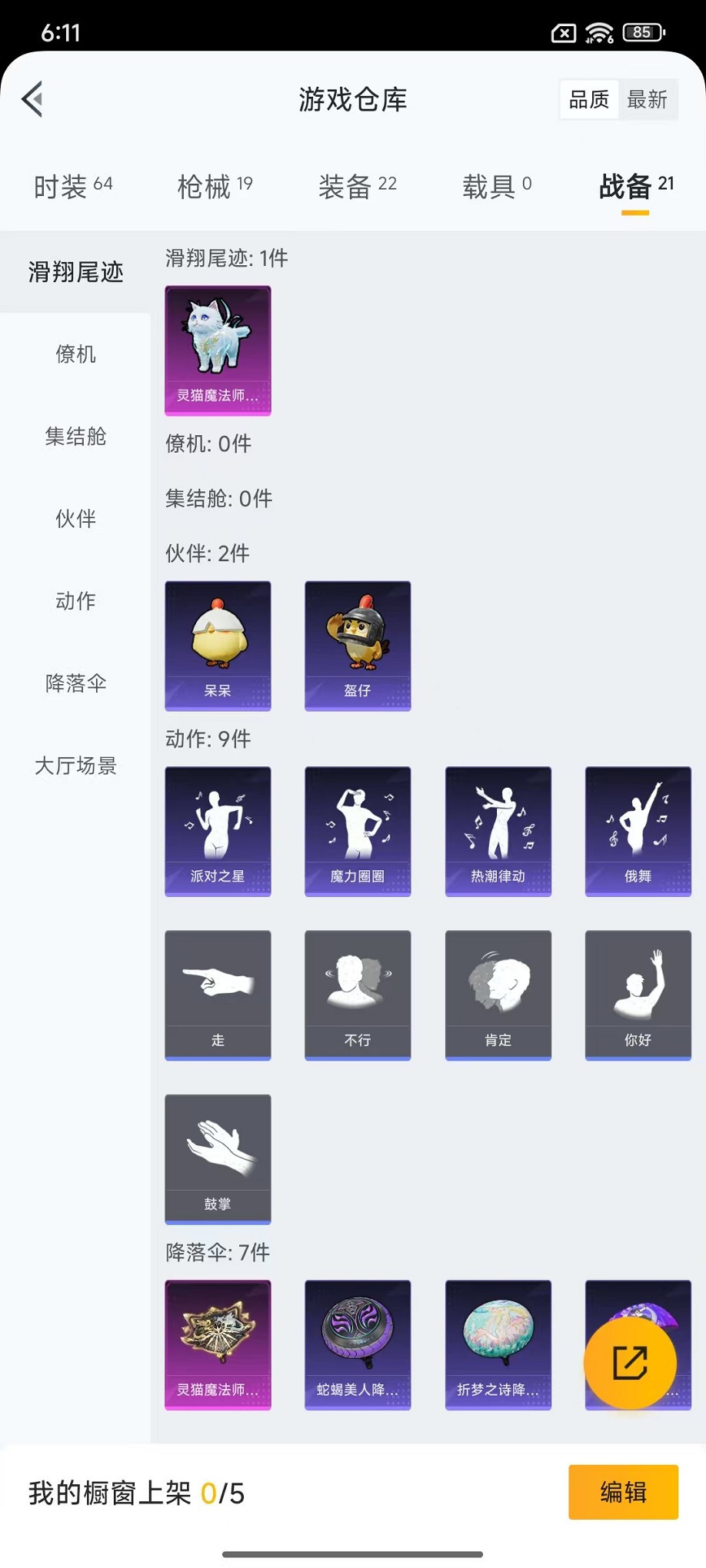Image resolution: width=706 pixels, height=1568 pixels.
Task: Tap the orange share floating button
Action: pyautogui.click(x=632, y=1362)
